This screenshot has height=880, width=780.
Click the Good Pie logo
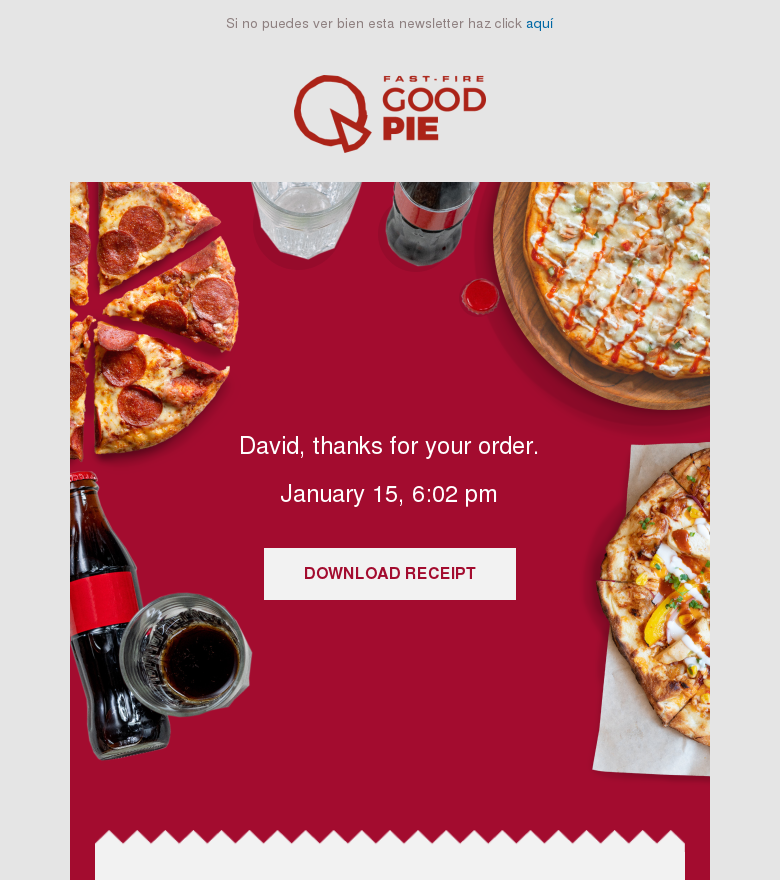(389, 112)
